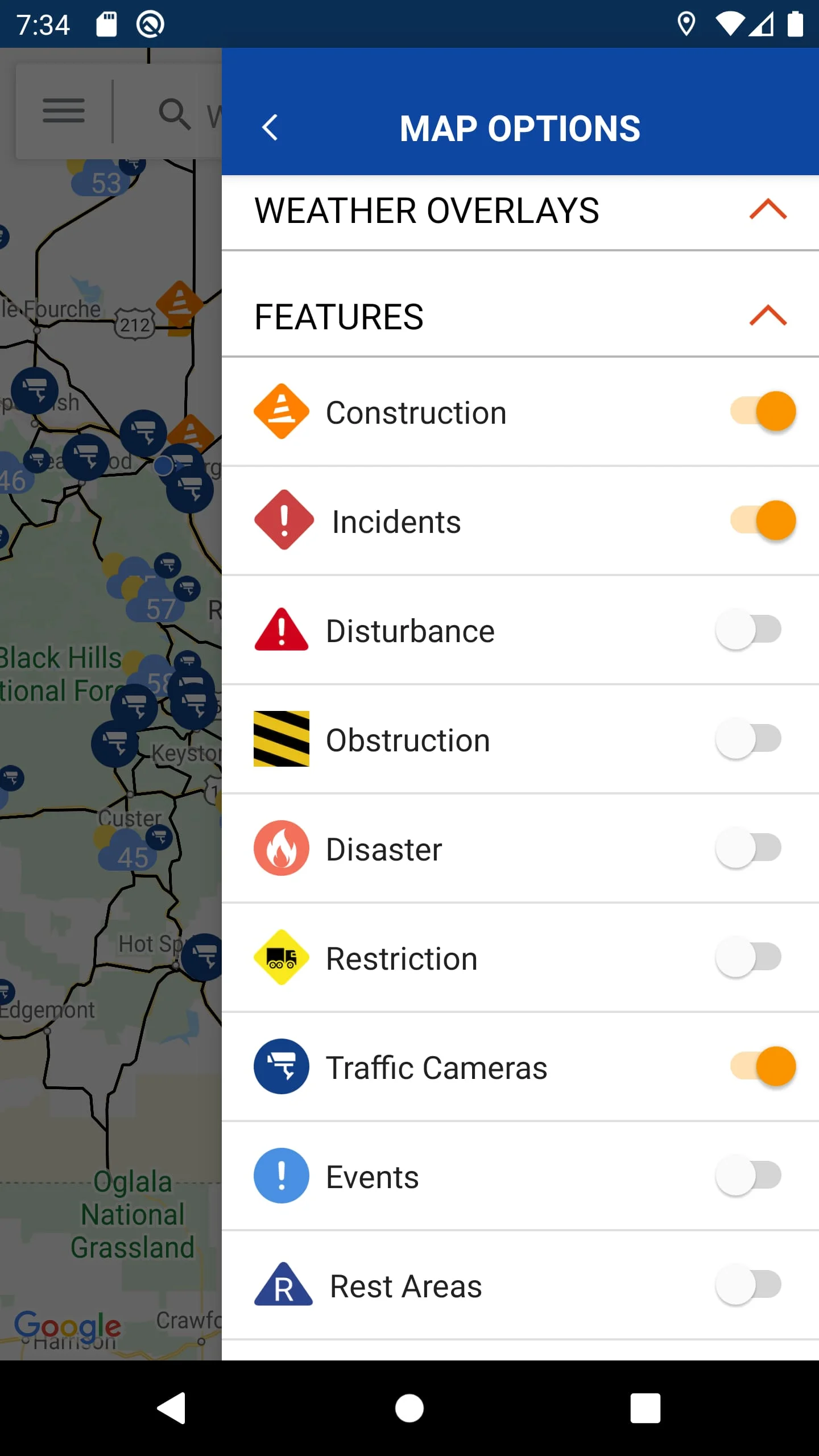
Task: Collapse the Features section
Action: pos(767,316)
